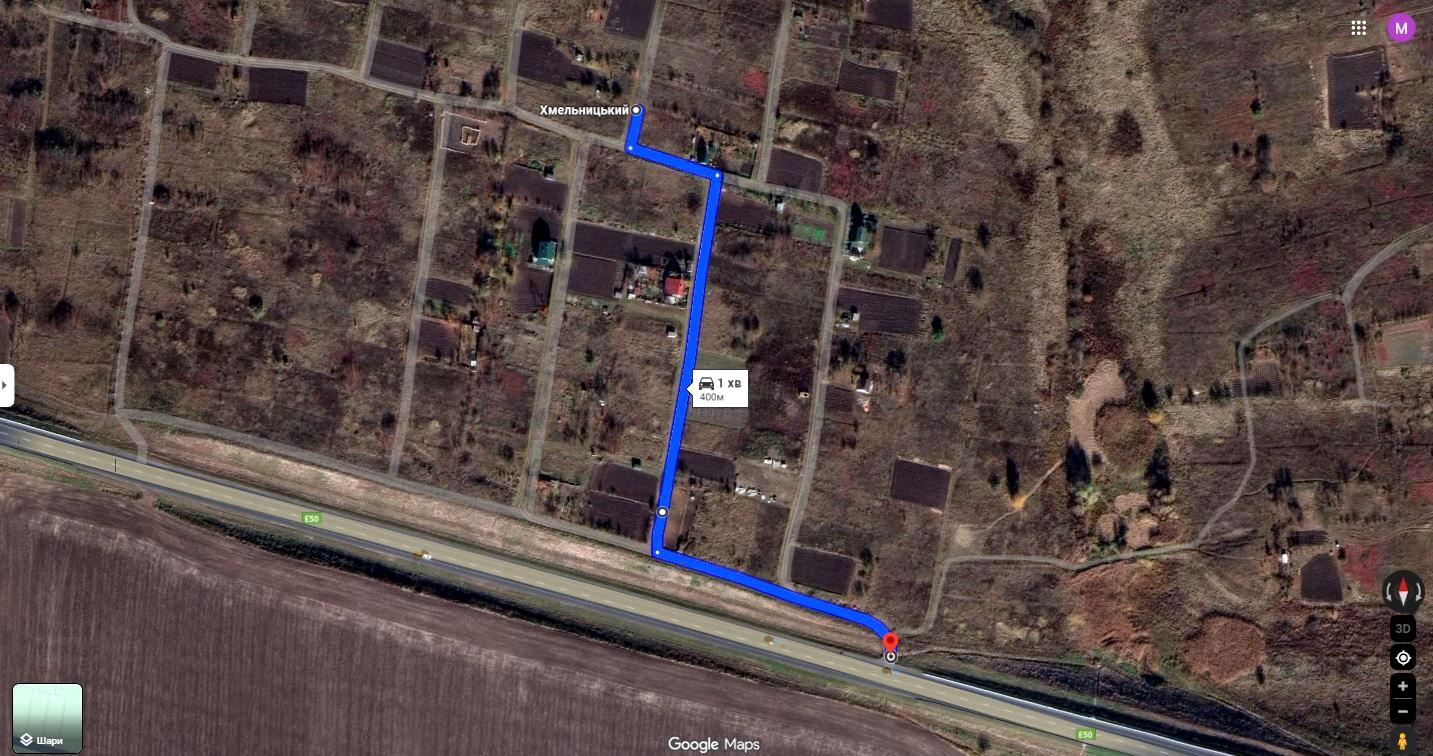Select the Хмельницький starting point marker
Screen dimensions: 1433x756
[x=636, y=110]
